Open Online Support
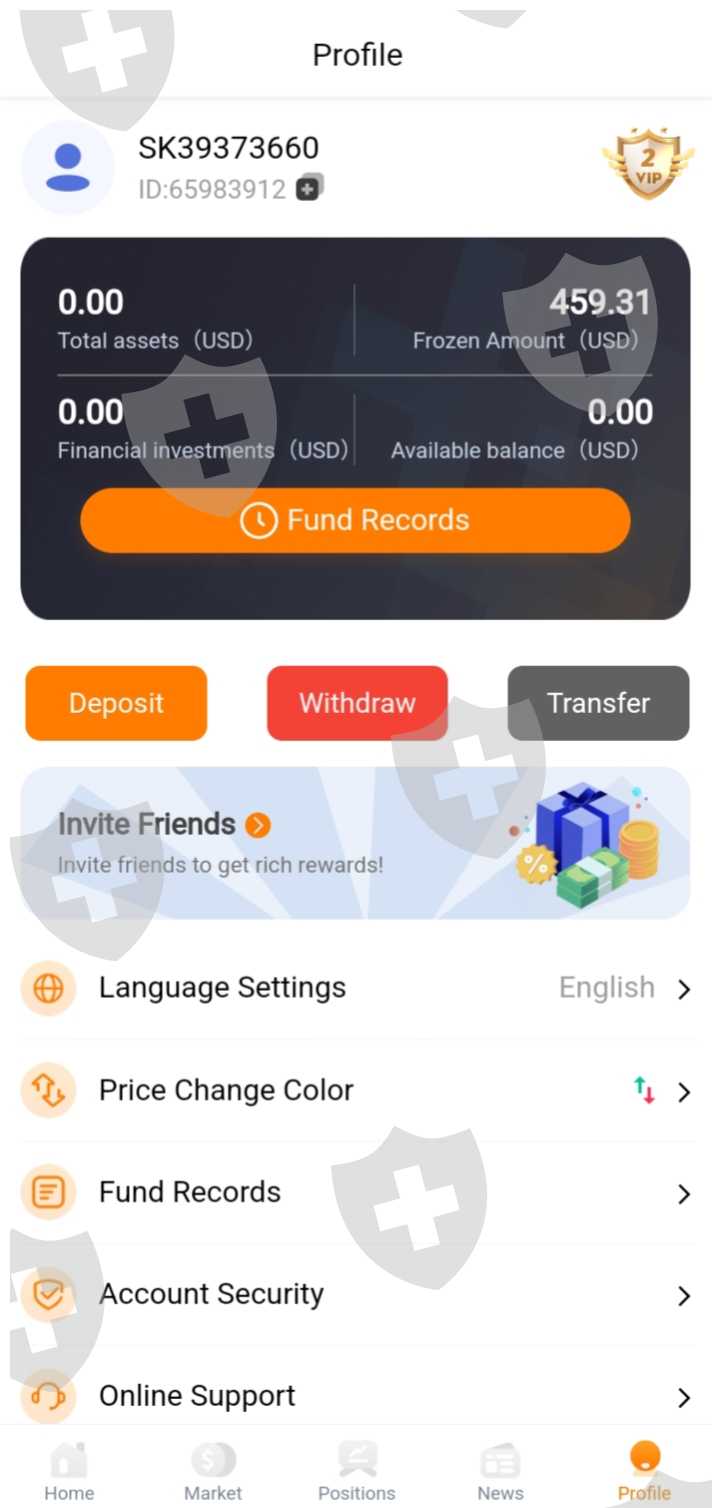Viewport: 712px width, 1508px height. pyautogui.click(x=356, y=1396)
